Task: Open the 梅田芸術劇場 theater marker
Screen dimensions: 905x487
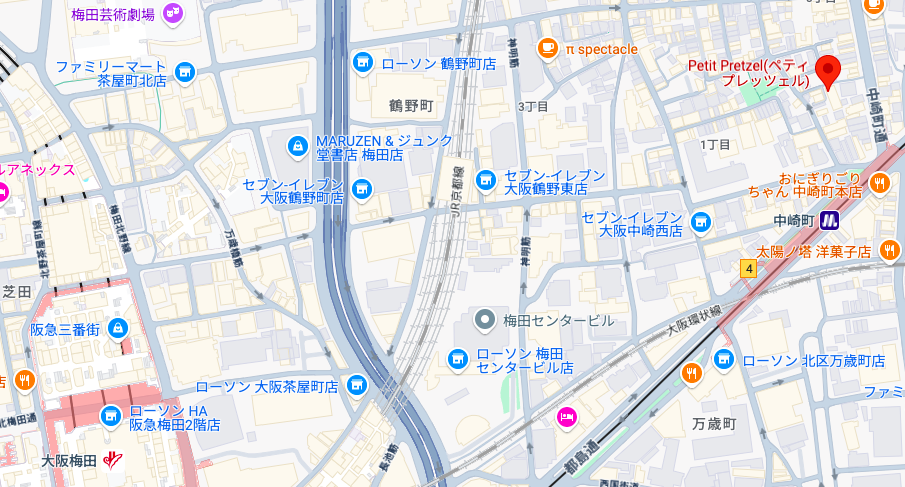Action: click(x=173, y=14)
